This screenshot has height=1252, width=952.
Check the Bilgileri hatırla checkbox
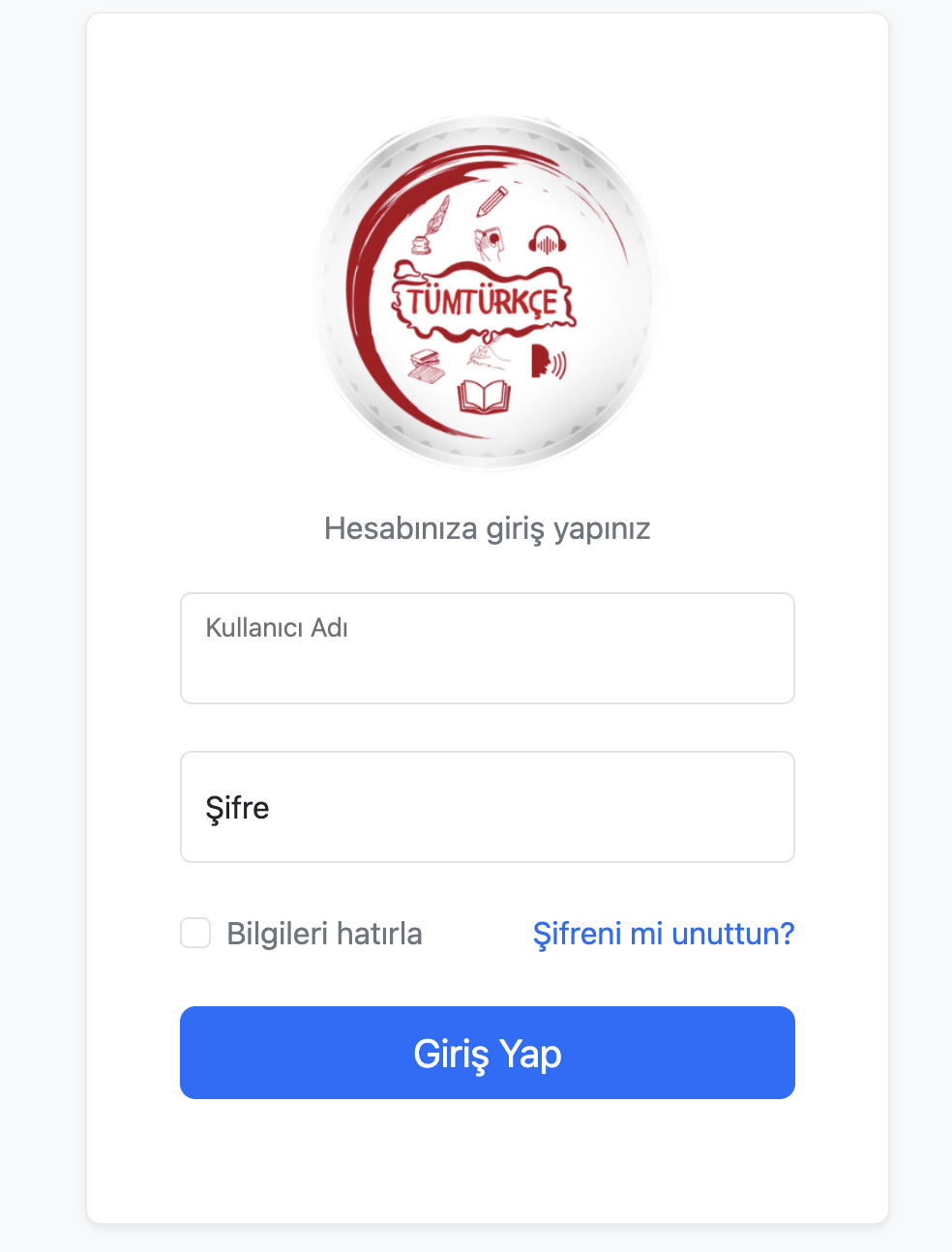pos(195,934)
